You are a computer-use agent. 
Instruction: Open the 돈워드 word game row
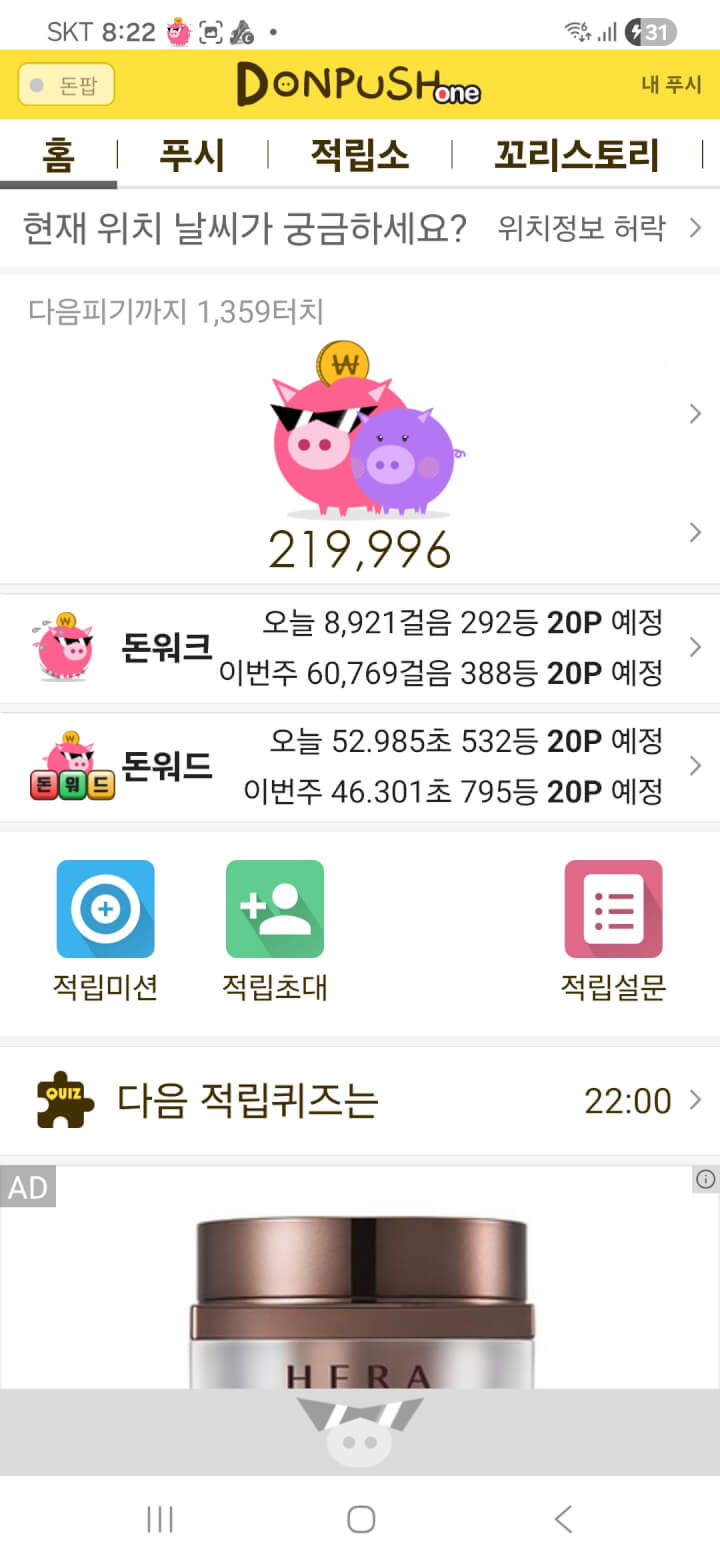tap(360, 767)
